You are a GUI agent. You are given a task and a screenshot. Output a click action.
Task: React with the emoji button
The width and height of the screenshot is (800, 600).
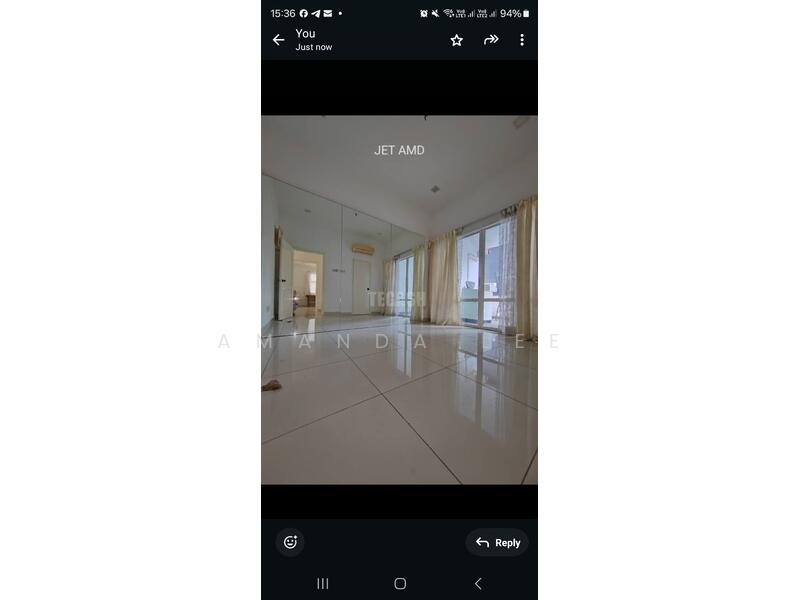click(x=290, y=542)
